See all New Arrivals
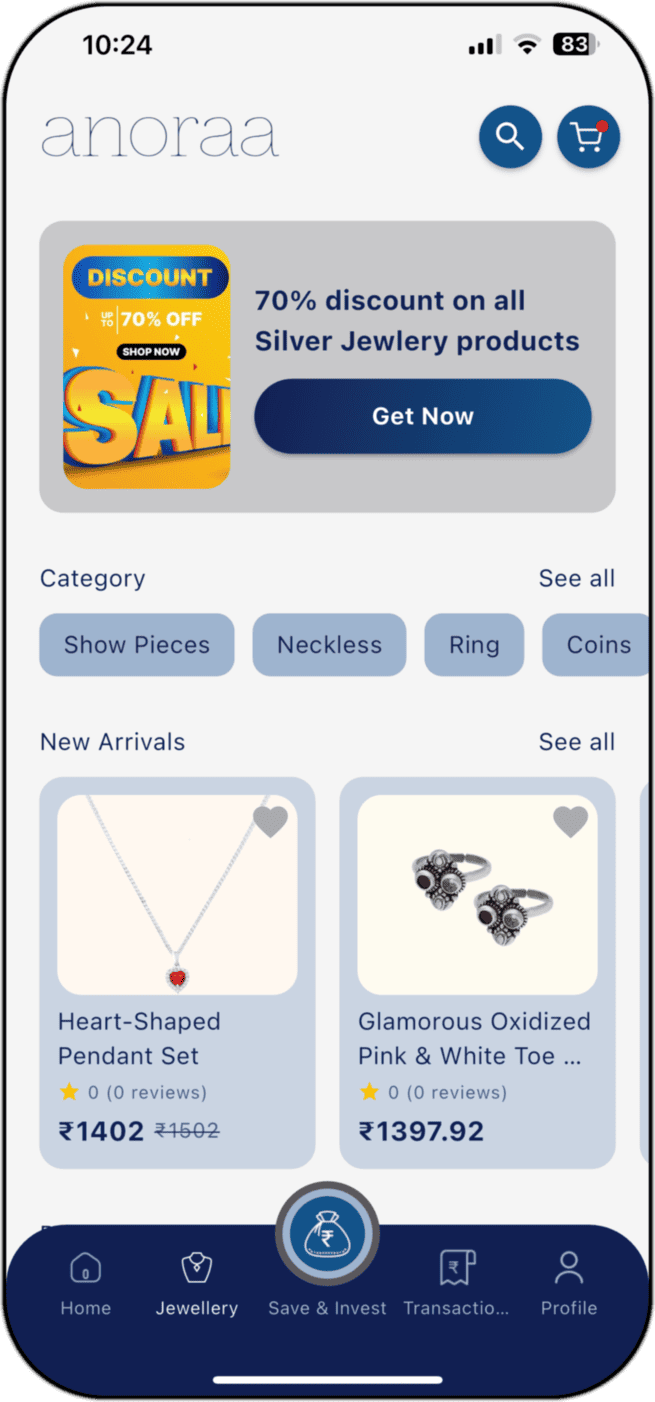 tap(576, 742)
